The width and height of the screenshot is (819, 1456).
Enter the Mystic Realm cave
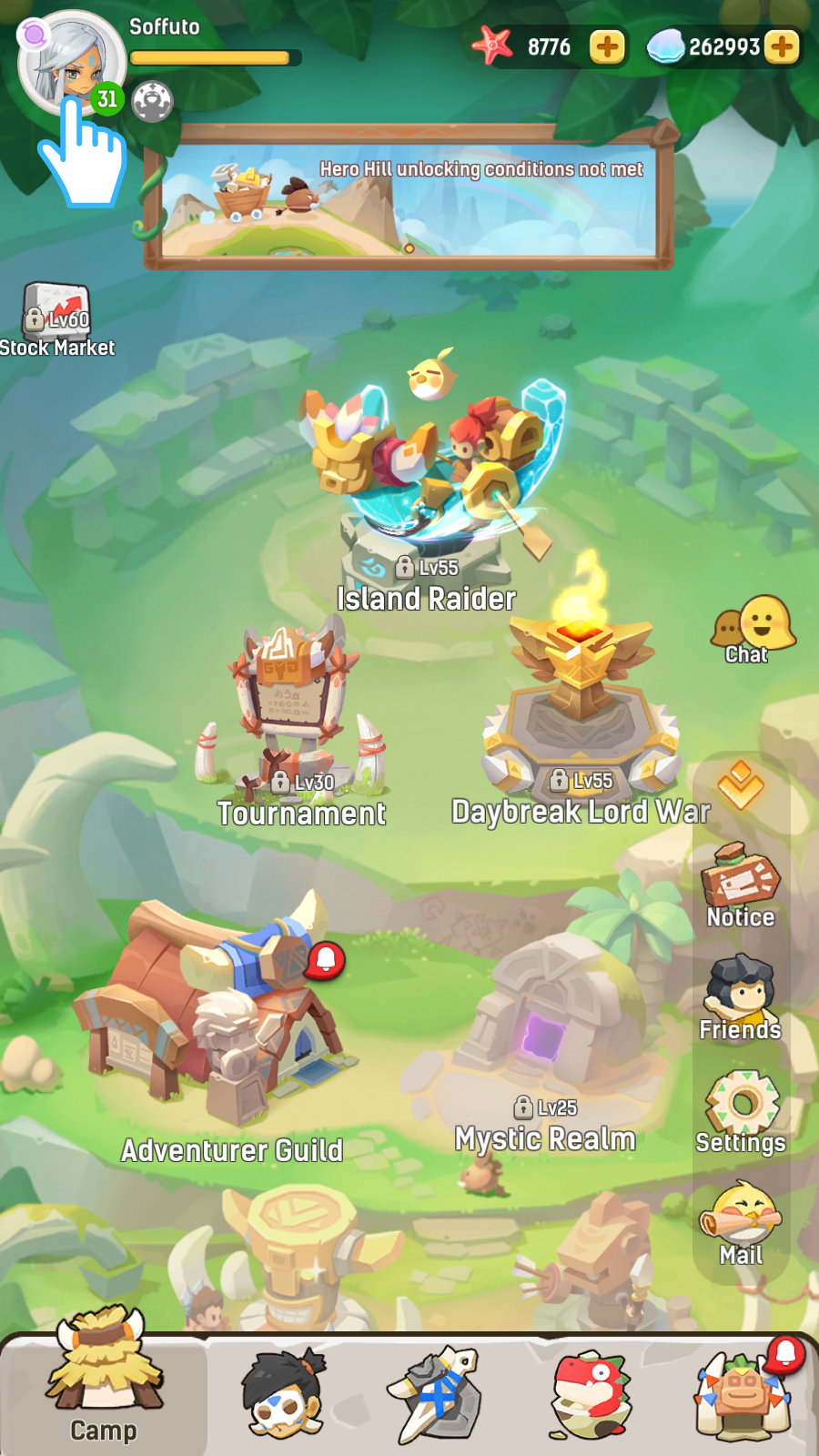(x=544, y=1037)
